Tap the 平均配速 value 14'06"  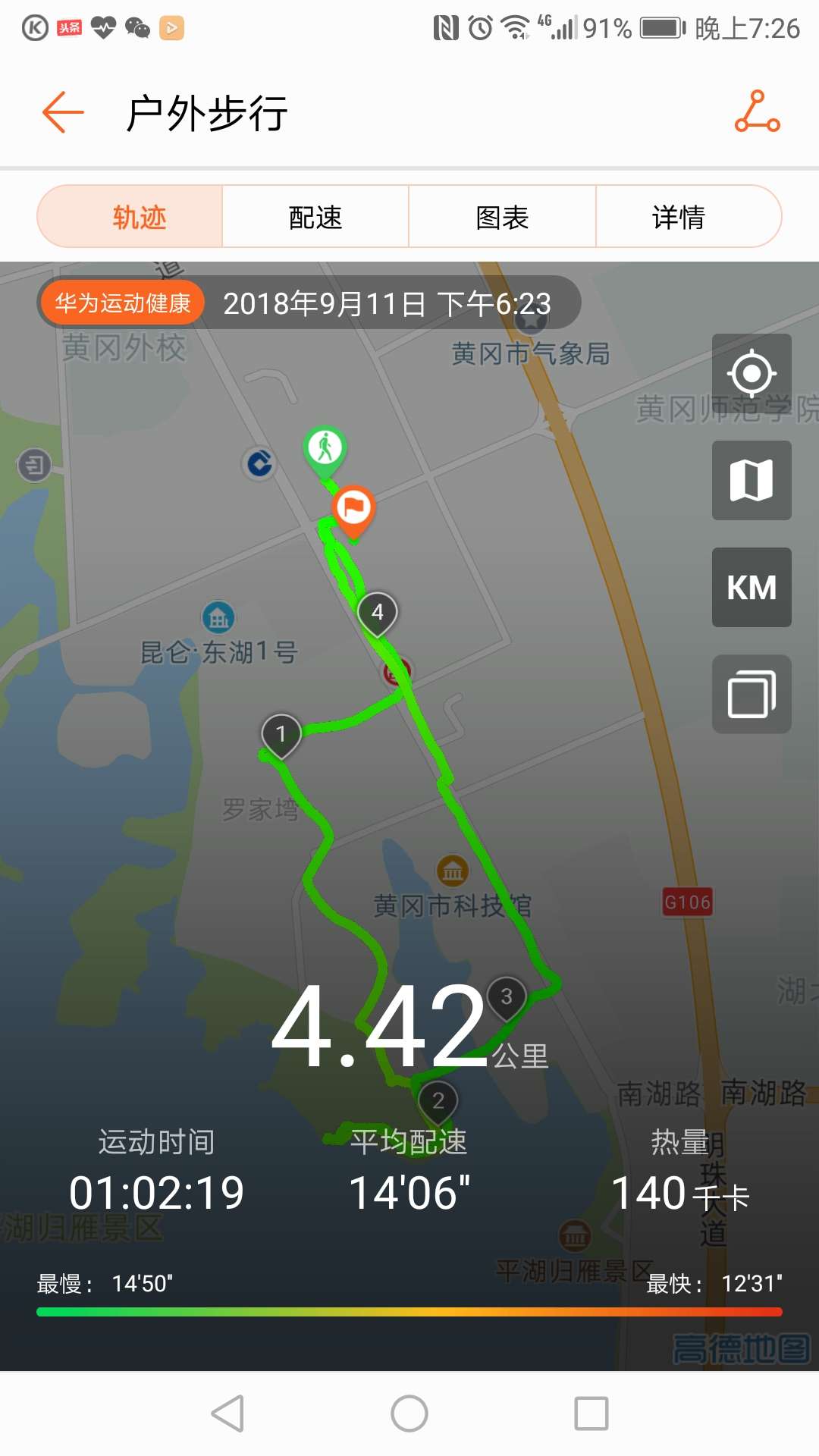click(x=409, y=1191)
